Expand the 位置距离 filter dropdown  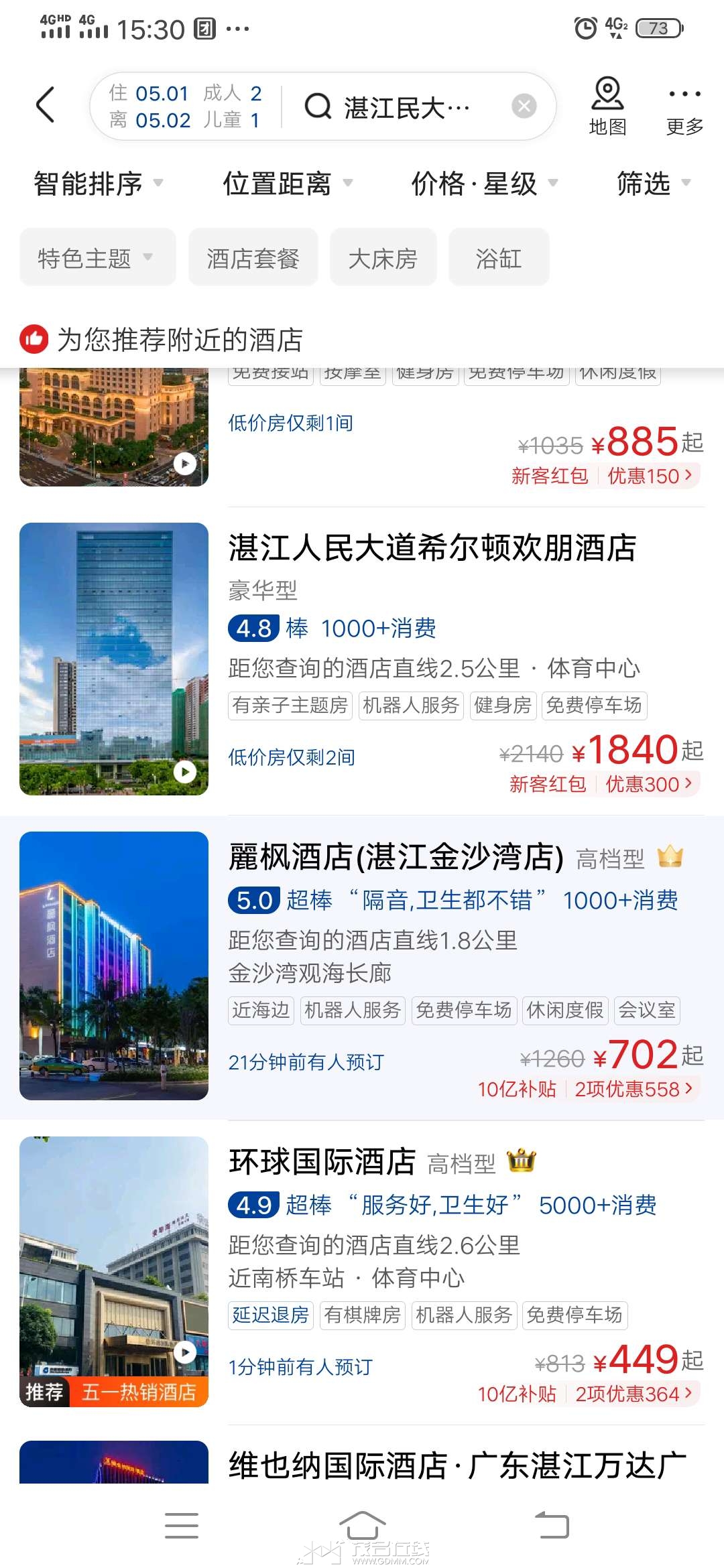[x=288, y=183]
